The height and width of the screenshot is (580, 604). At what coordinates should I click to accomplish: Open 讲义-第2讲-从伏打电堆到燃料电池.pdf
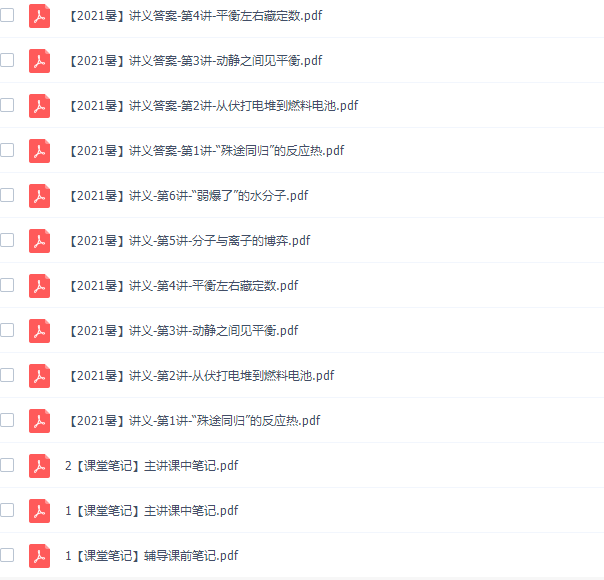pyautogui.click(x=200, y=375)
